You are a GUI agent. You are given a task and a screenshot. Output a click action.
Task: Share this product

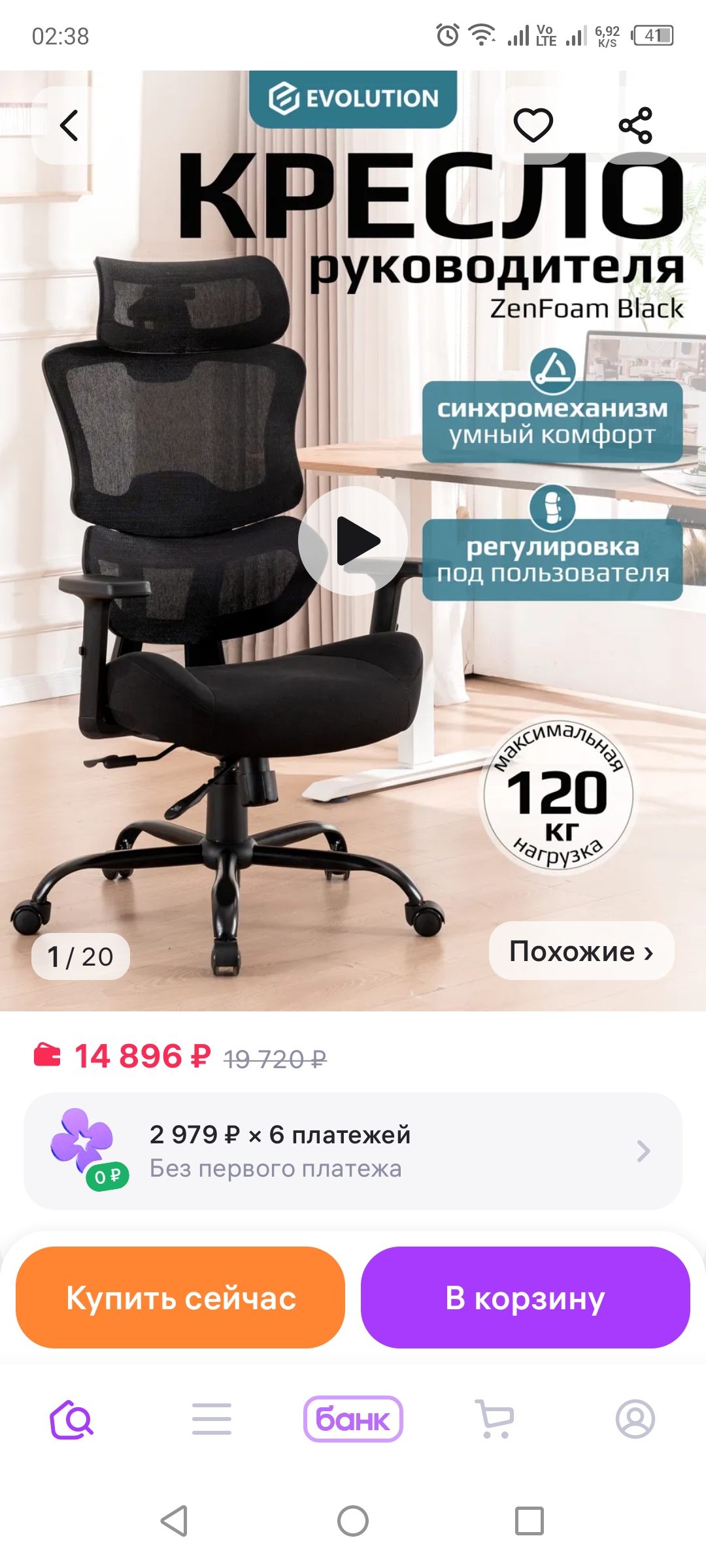[635, 125]
